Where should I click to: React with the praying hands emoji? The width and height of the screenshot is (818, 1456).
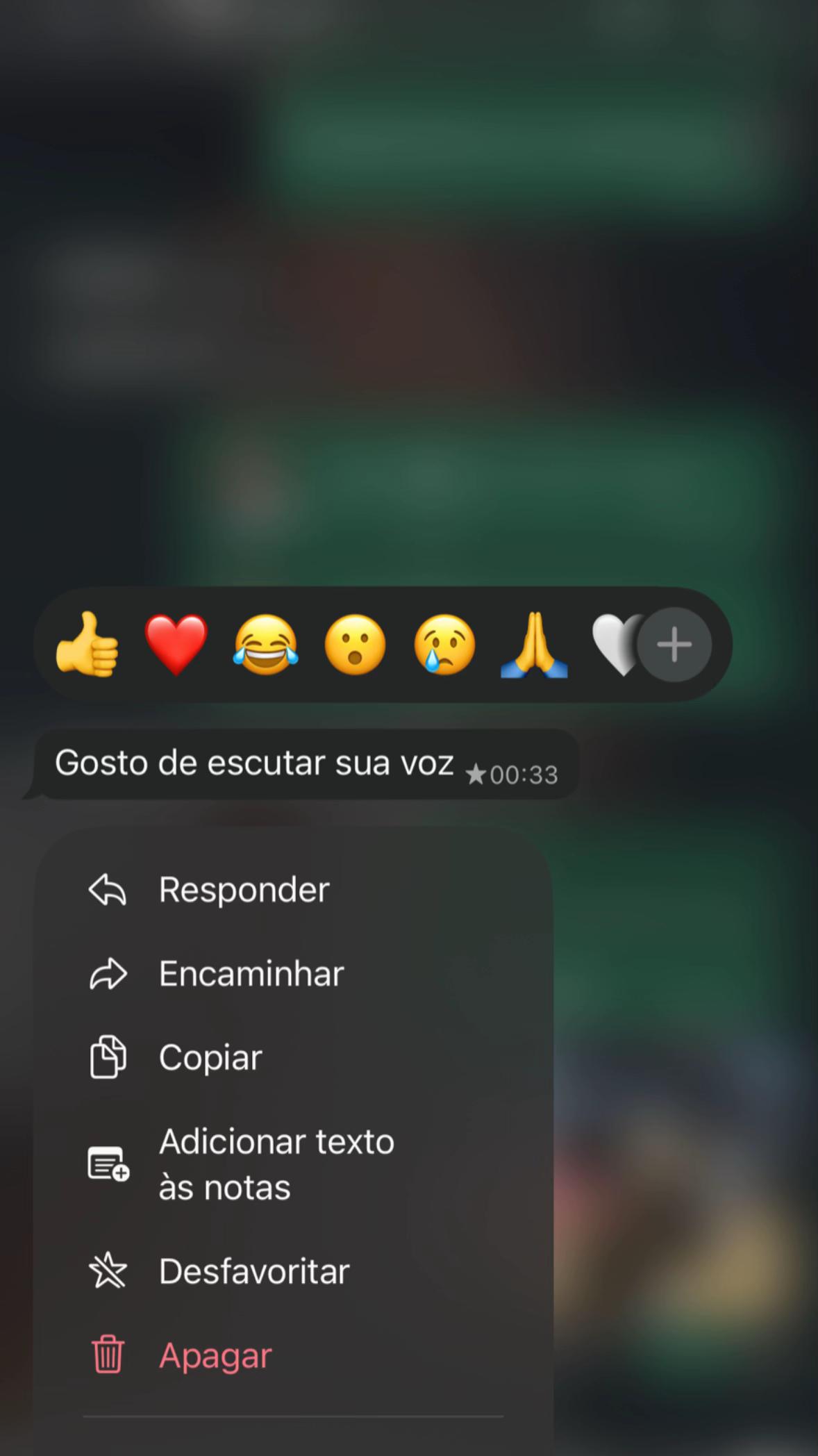click(x=534, y=645)
